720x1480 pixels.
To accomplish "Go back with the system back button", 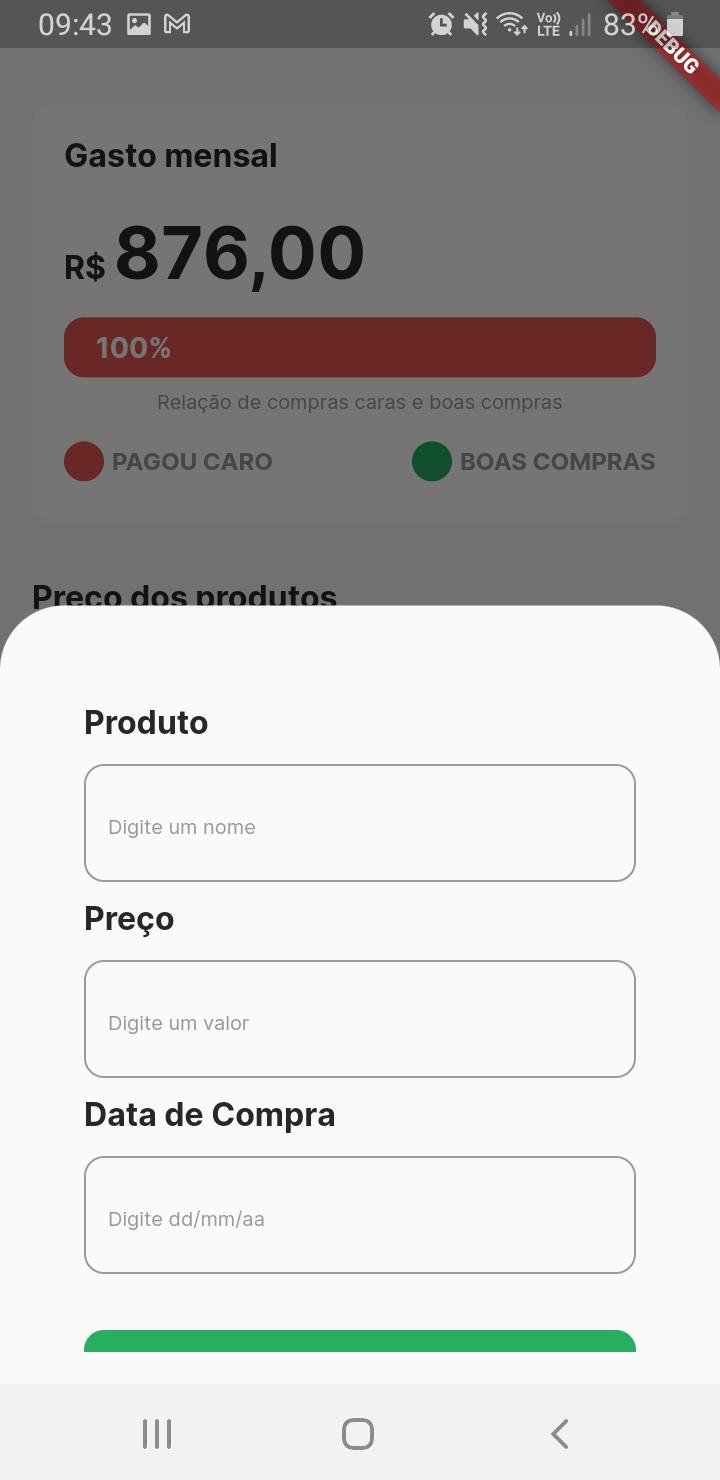I will tap(560, 1434).
